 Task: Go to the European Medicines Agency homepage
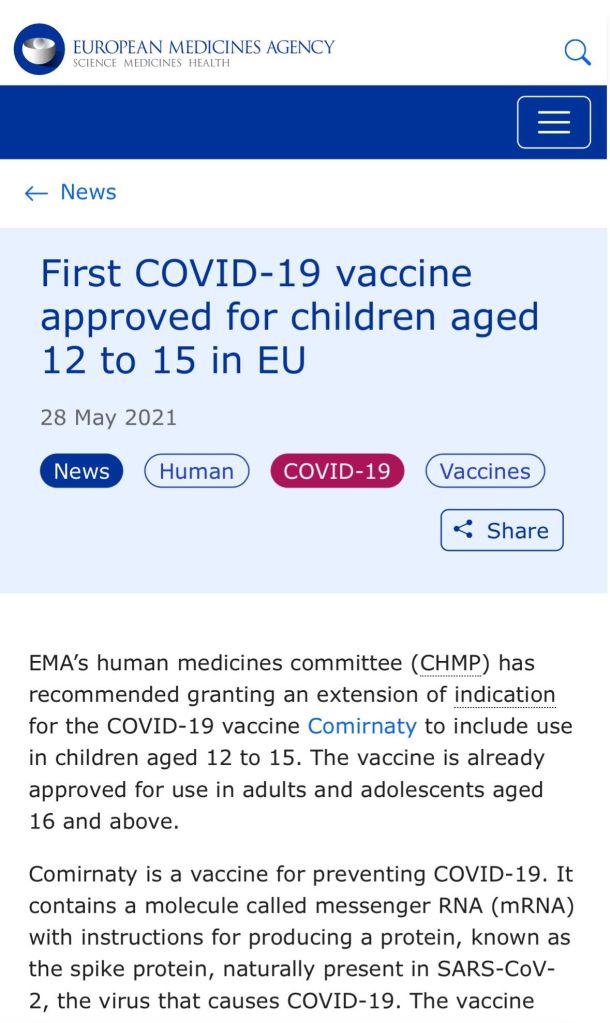(174, 50)
